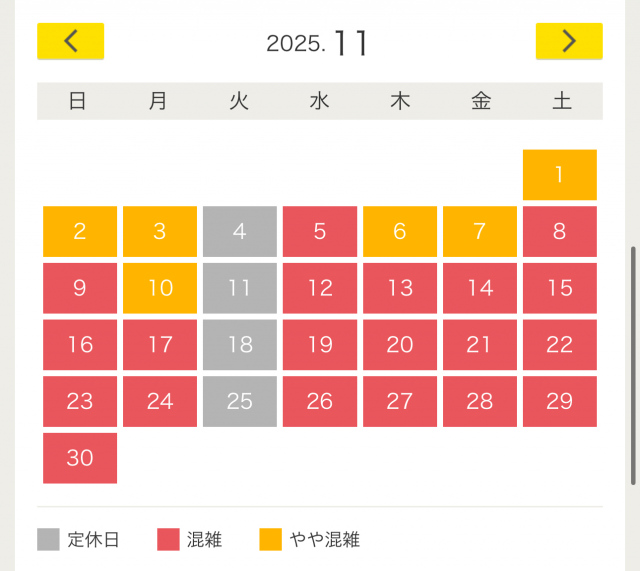The height and width of the screenshot is (571, 640).
Task: Go to the previous month
Action: tap(70, 41)
